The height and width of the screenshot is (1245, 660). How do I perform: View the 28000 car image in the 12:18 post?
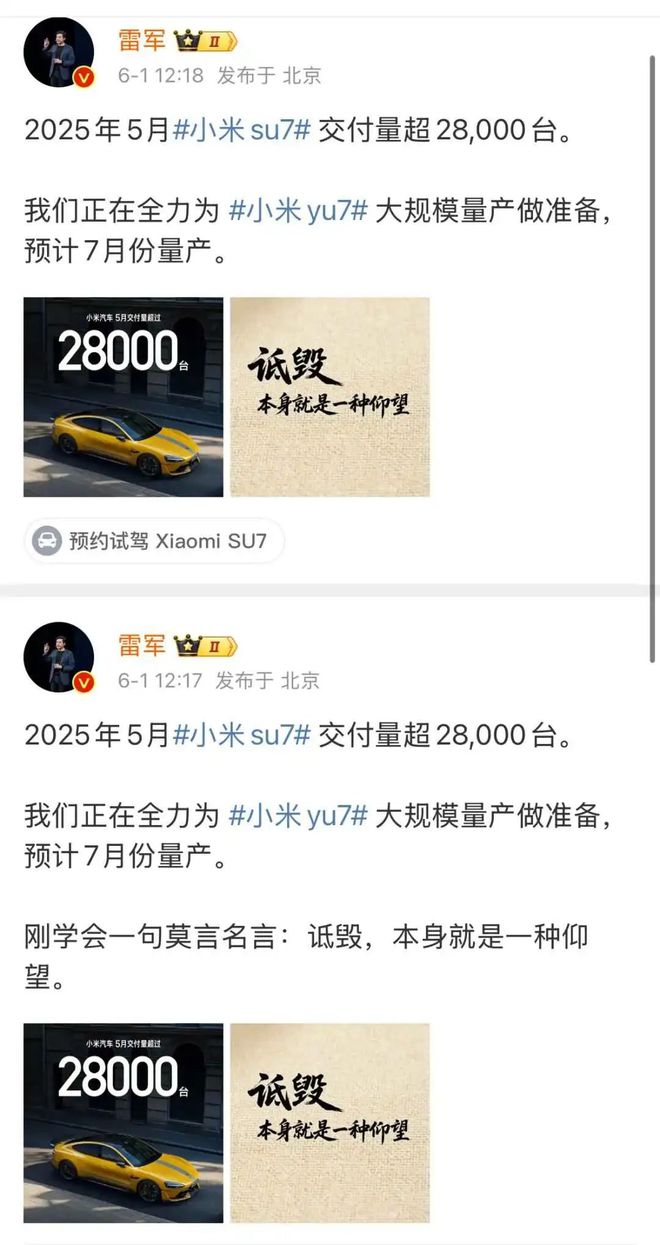pos(123,397)
